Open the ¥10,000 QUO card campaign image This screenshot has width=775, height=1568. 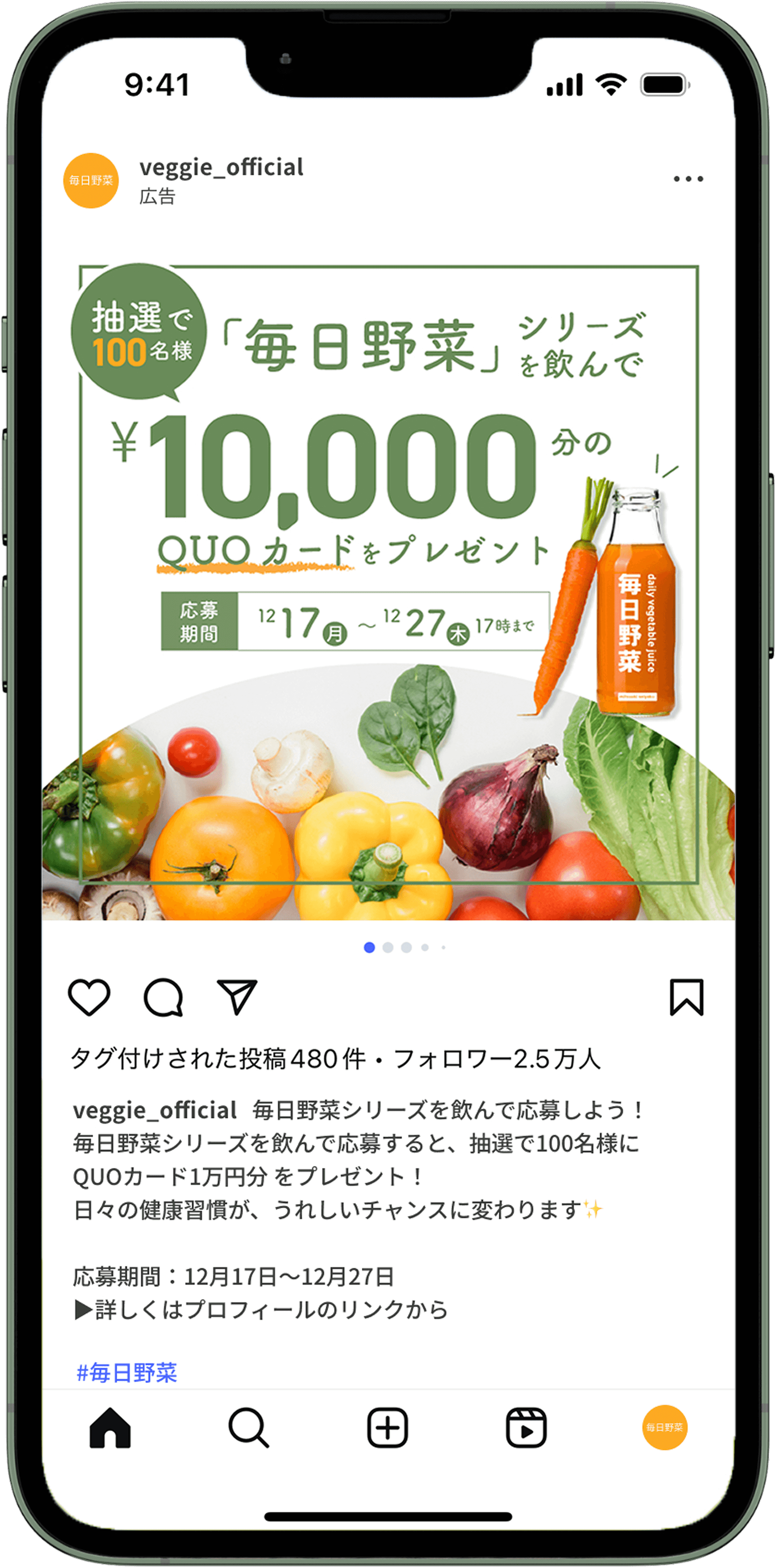click(x=388, y=584)
